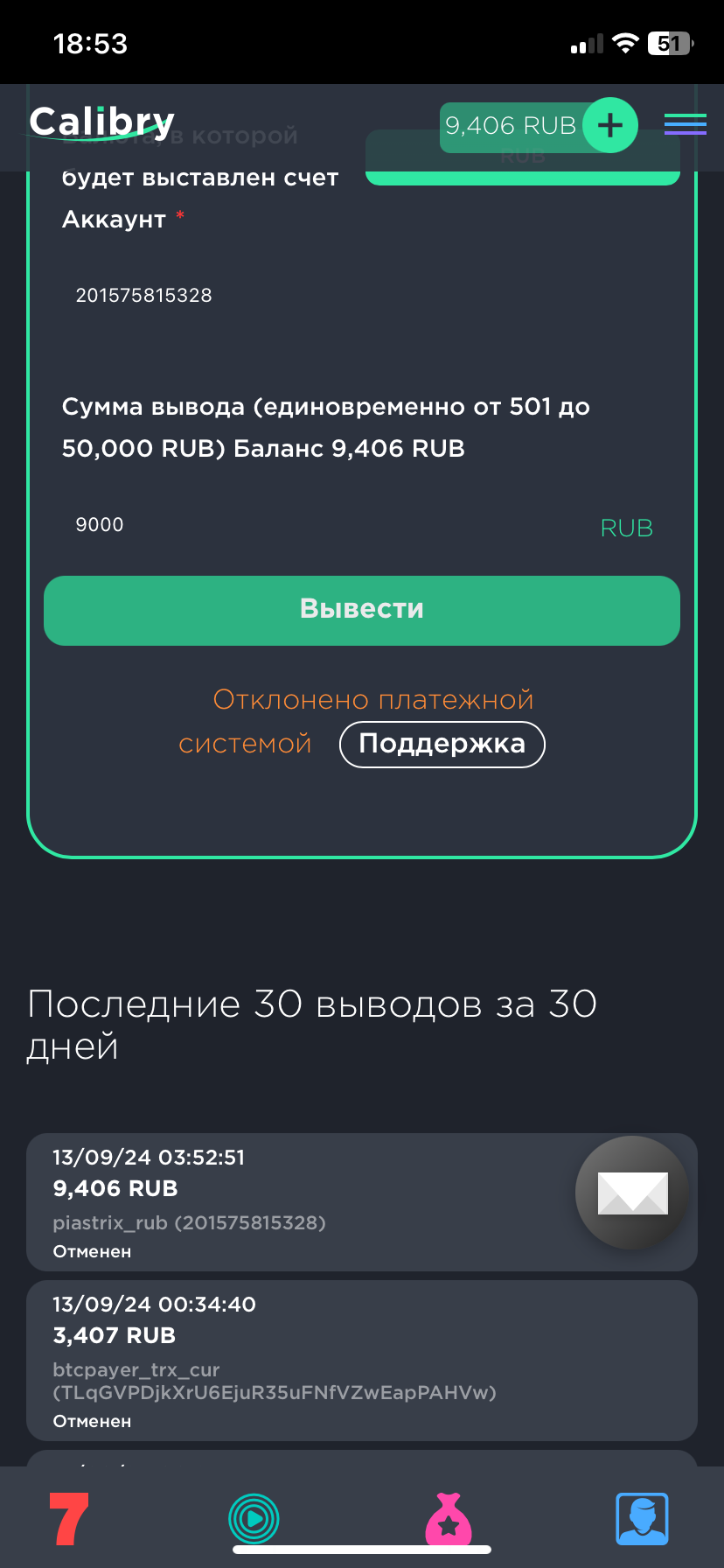
Task: Contact support via the Поддержка button
Action: point(442,744)
